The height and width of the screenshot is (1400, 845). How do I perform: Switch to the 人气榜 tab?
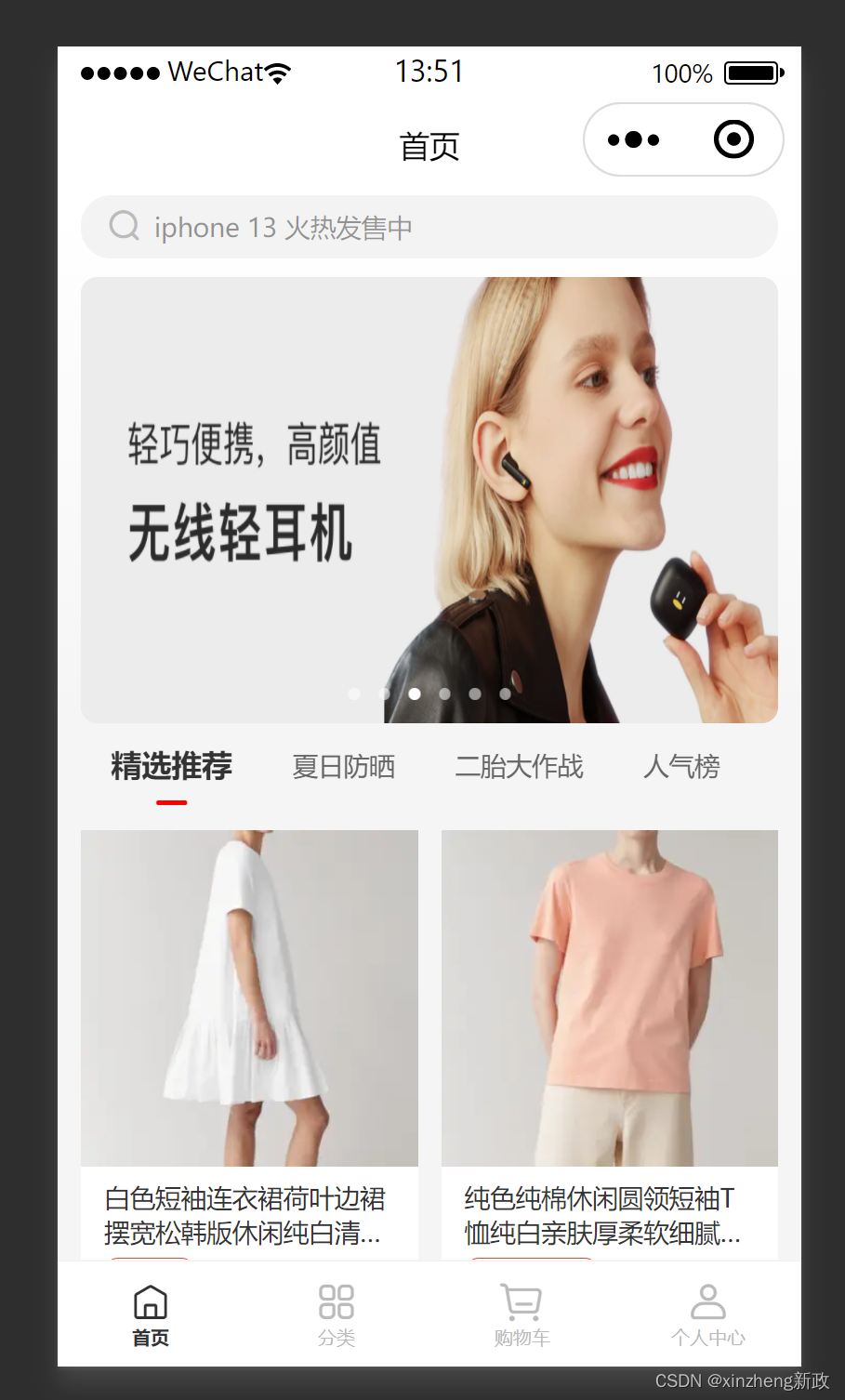tap(681, 767)
